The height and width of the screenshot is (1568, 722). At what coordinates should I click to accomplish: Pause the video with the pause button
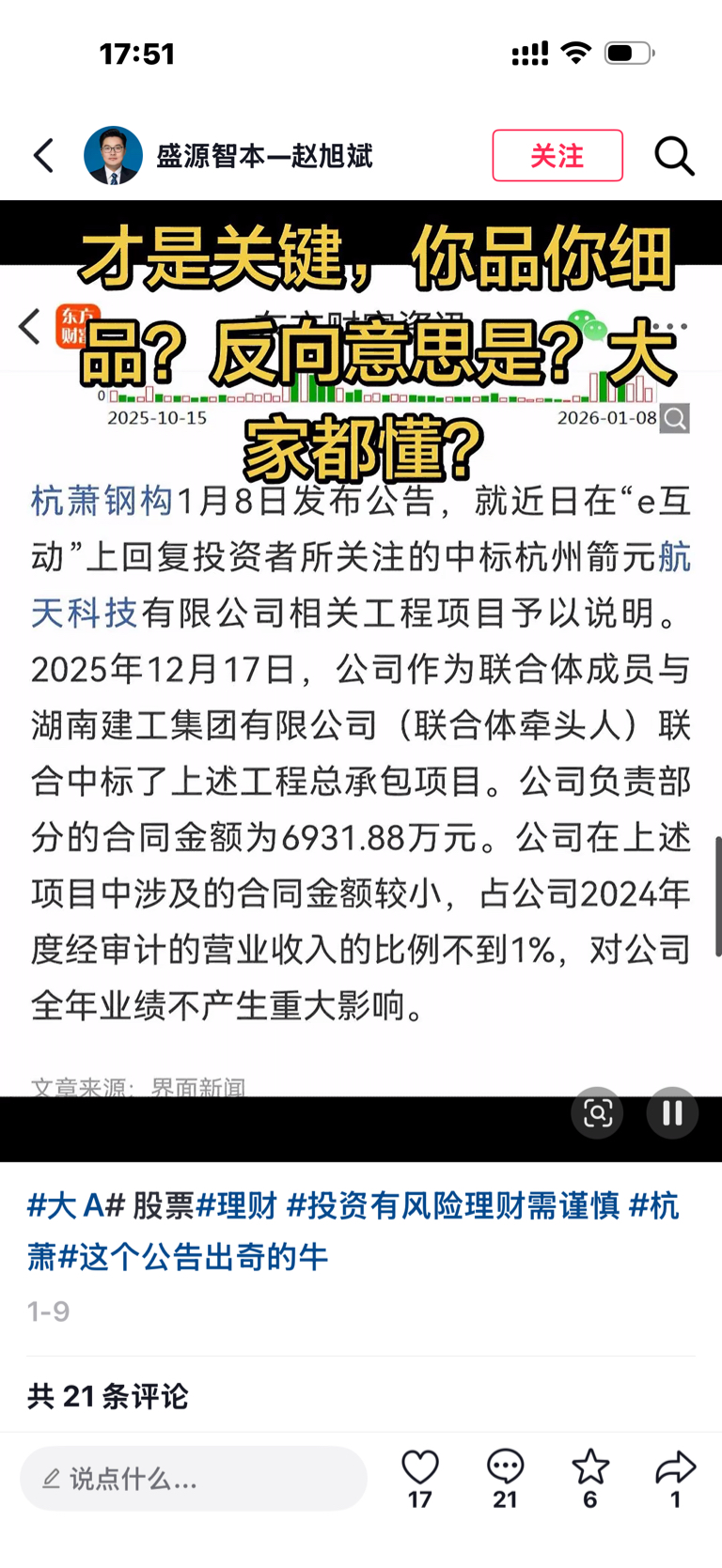point(672,1112)
